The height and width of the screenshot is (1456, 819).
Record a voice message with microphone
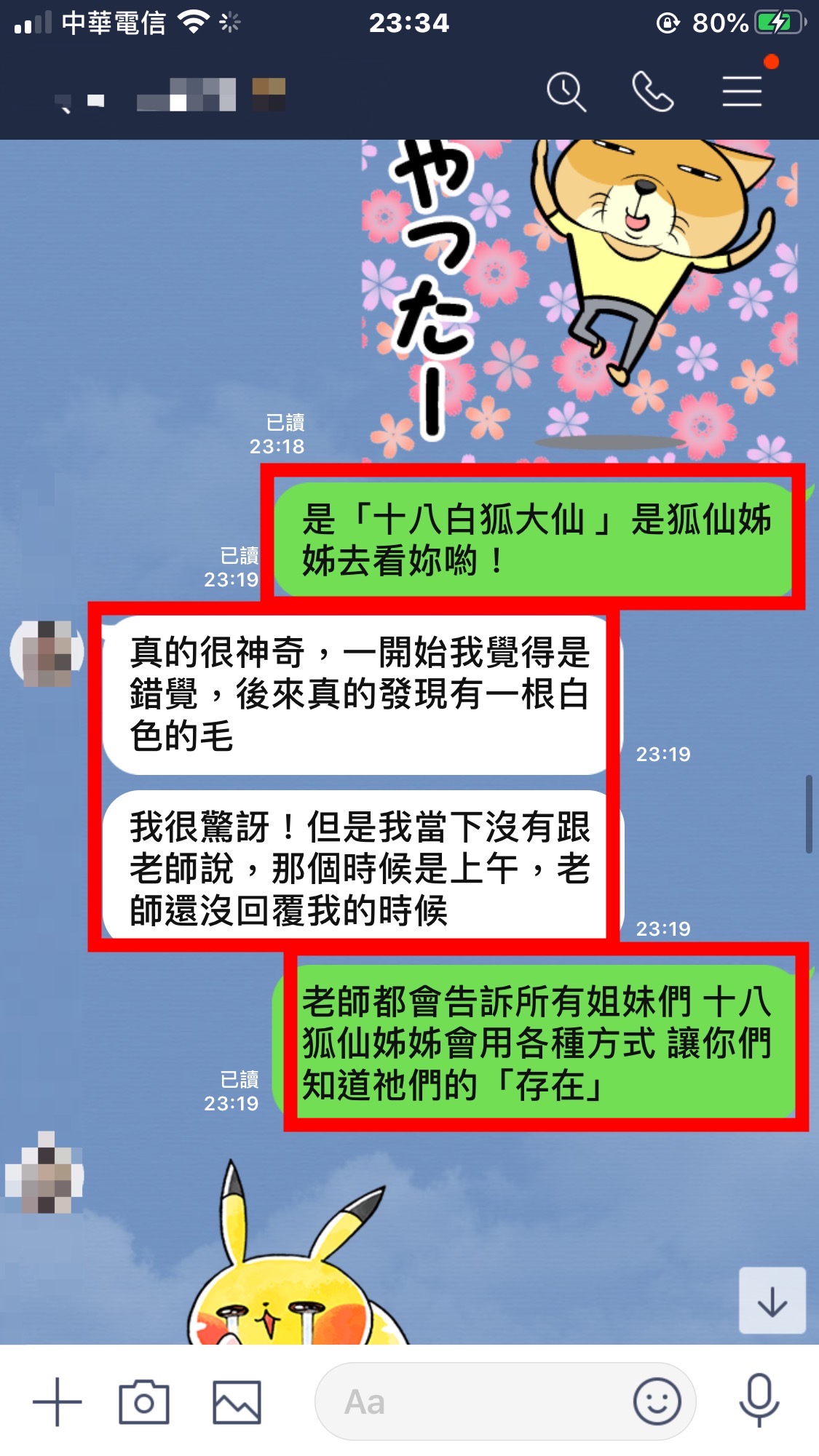(x=759, y=1401)
